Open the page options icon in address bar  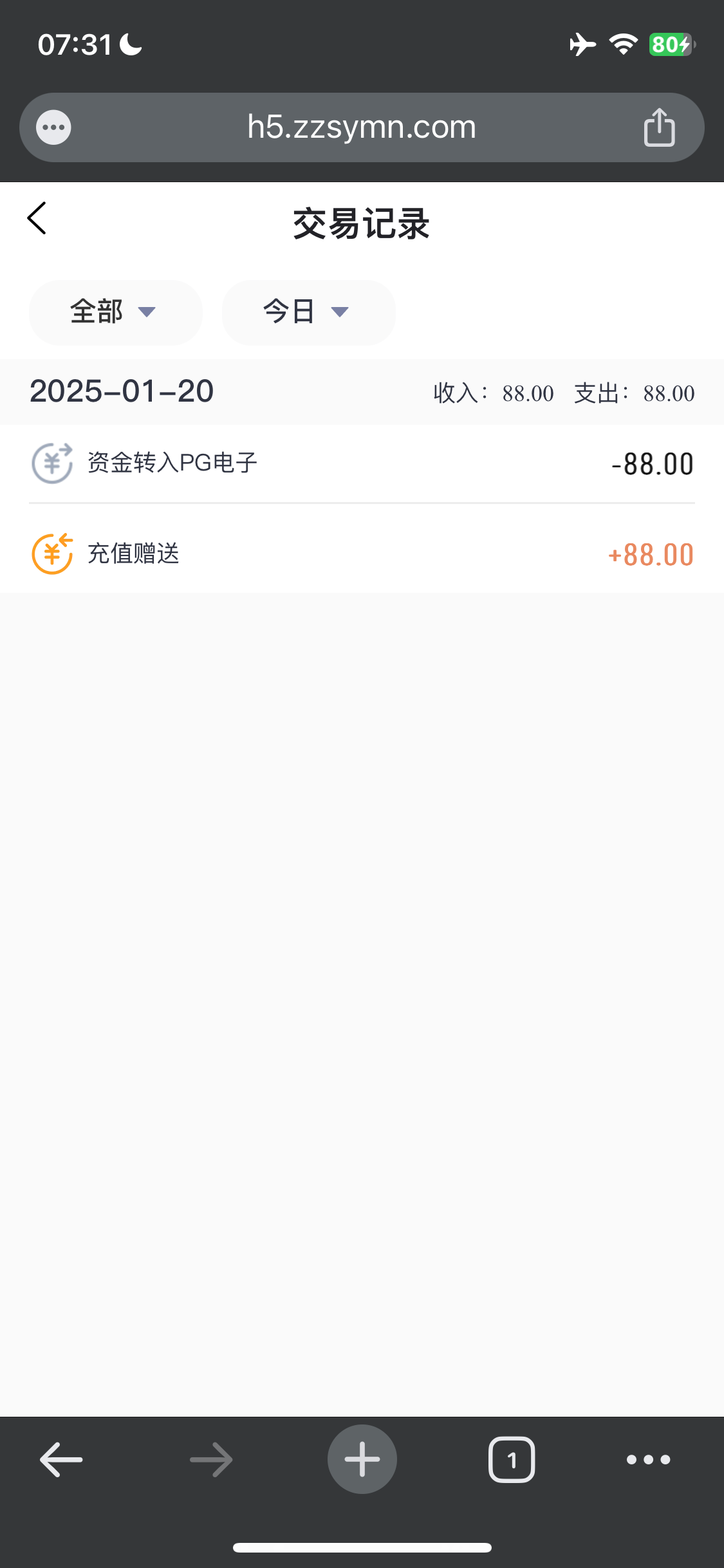point(53,127)
